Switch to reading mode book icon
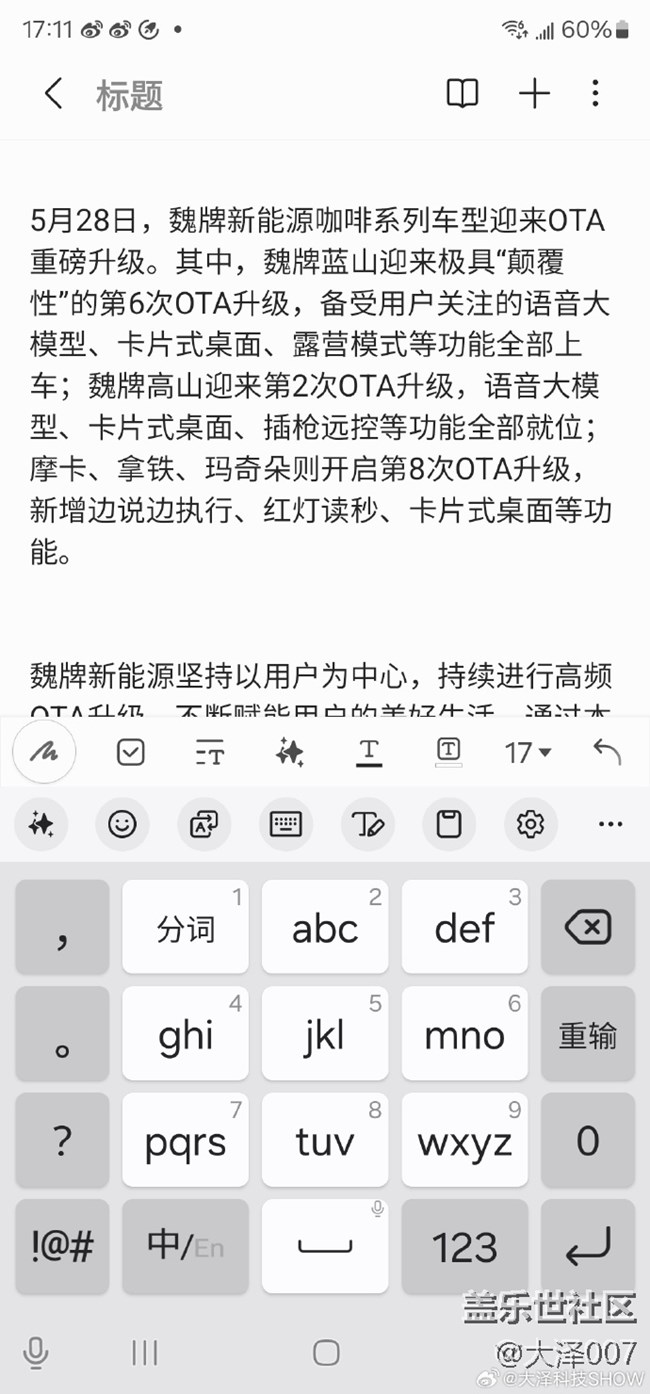Image resolution: width=650 pixels, height=1394 pixels. coord(462,94)
